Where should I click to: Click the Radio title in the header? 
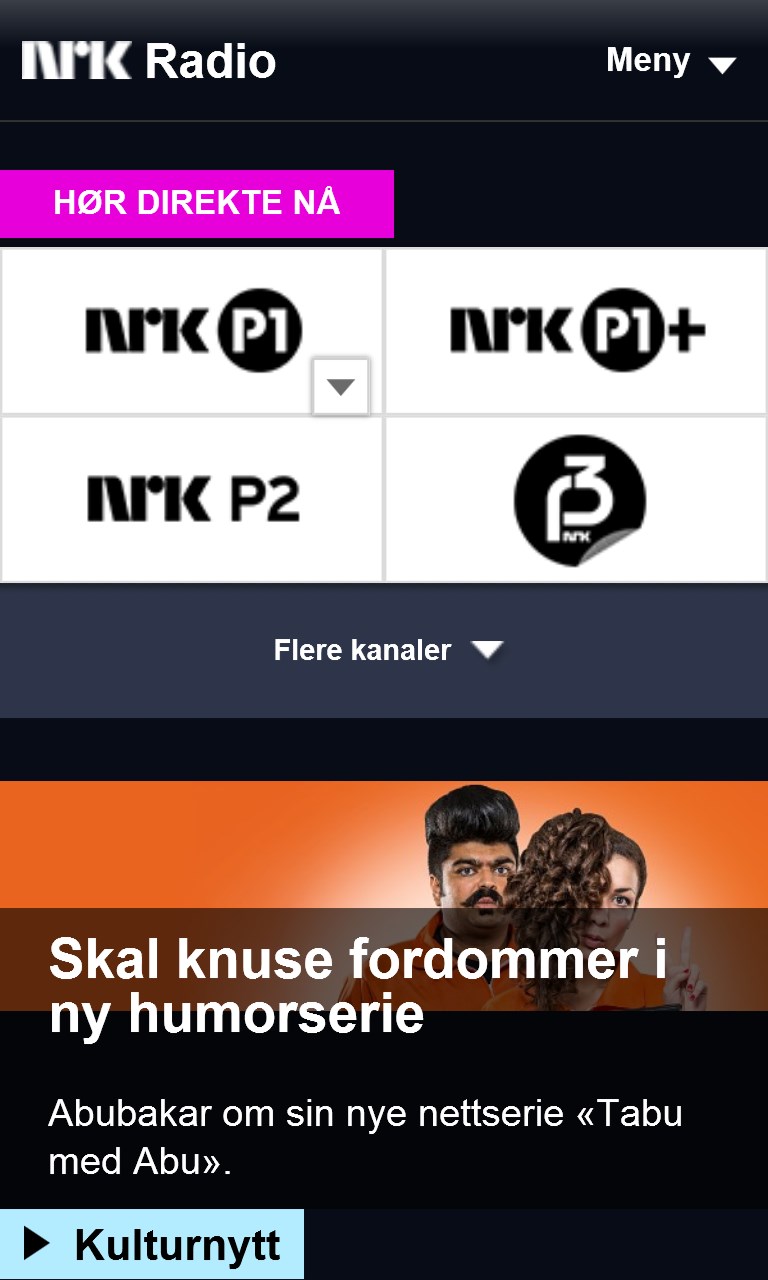210,61
